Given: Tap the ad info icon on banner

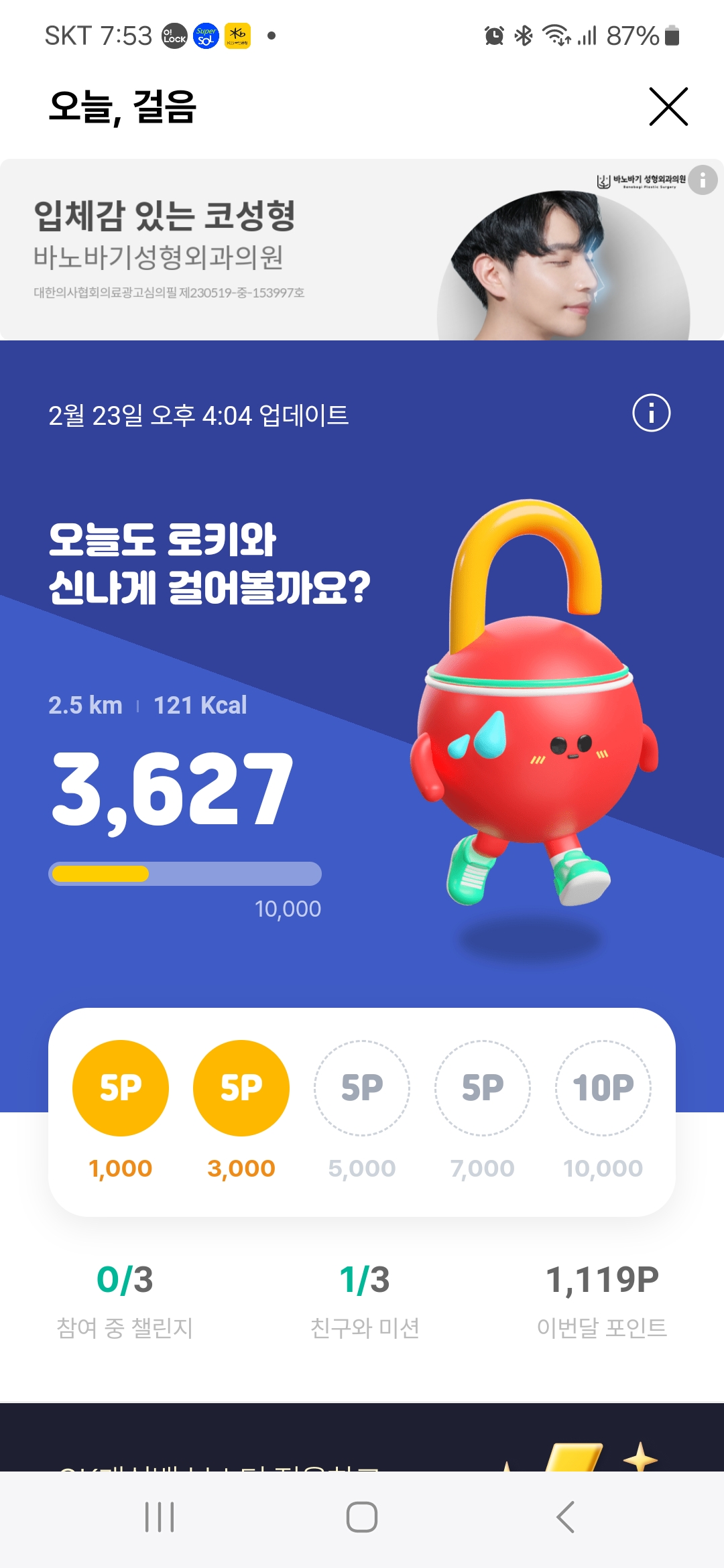Looking at the screenshot, I should tap(703, 180).
